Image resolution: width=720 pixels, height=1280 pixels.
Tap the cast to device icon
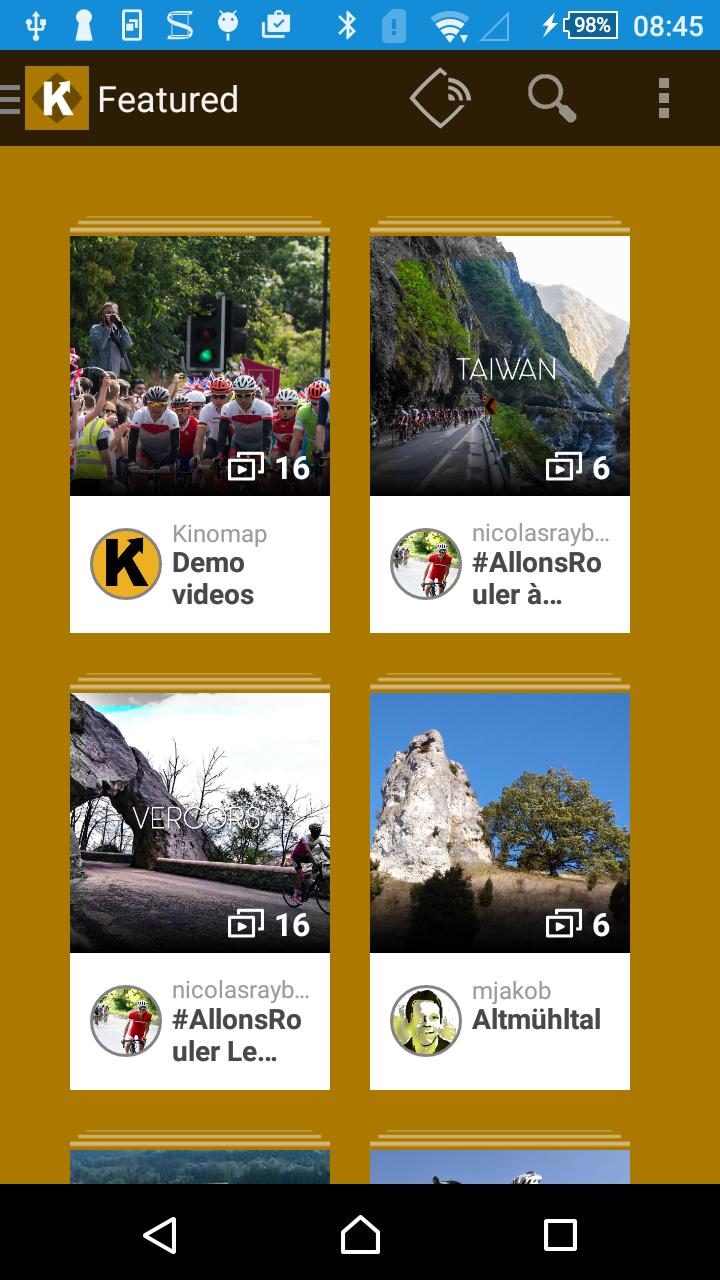(x=440, y=98)
